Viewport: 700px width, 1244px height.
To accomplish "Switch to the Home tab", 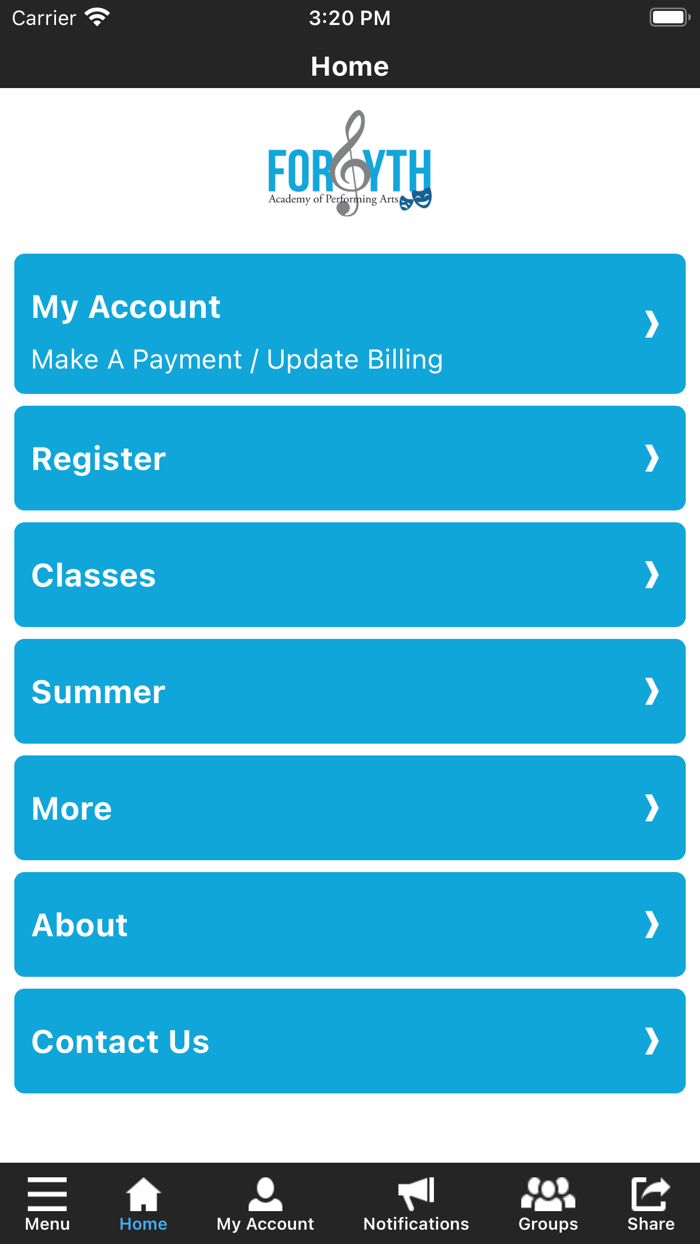I will tap(143, 1203).
